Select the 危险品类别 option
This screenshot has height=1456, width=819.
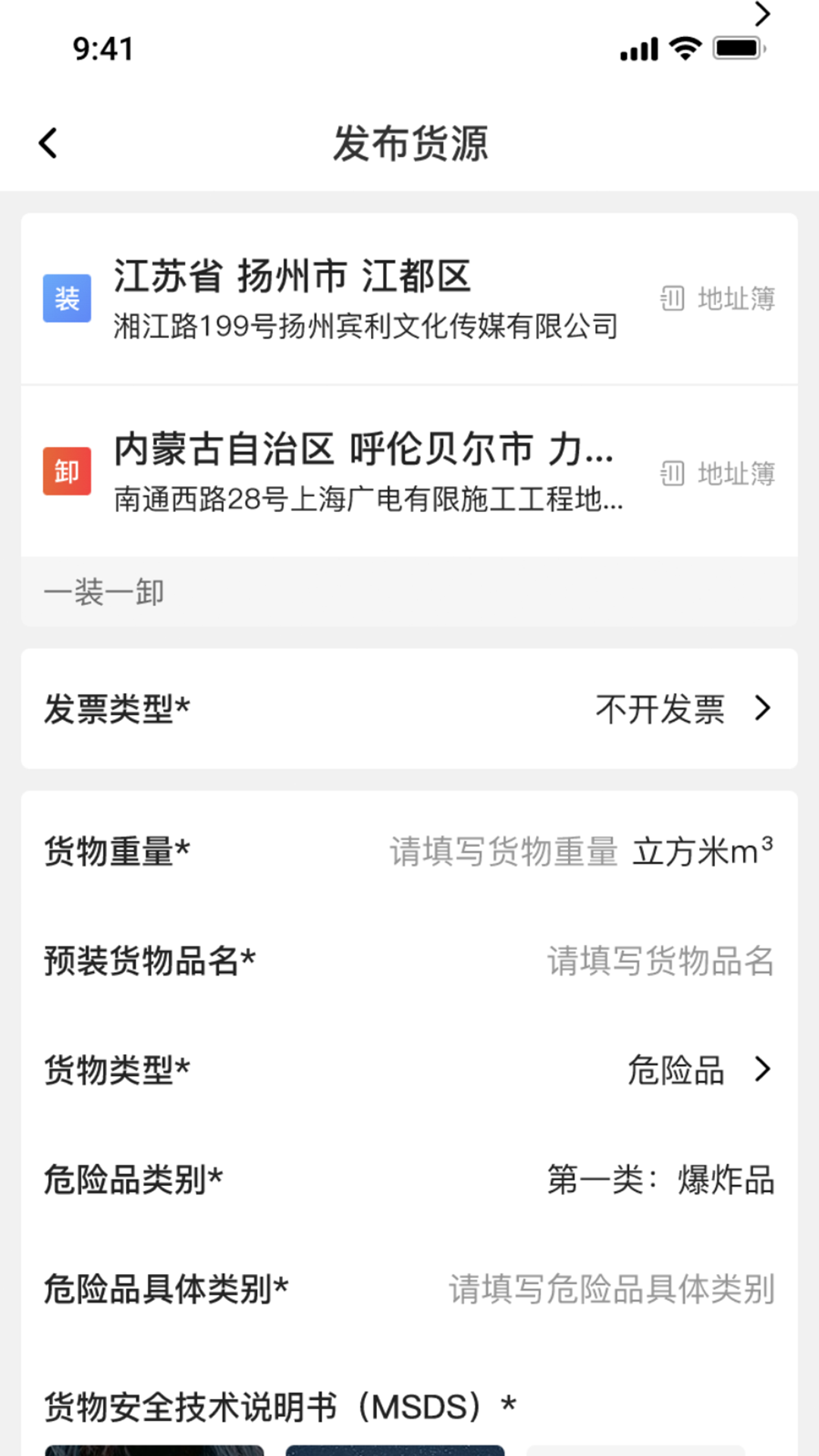pyautogui.click(x=660, y=1180)
